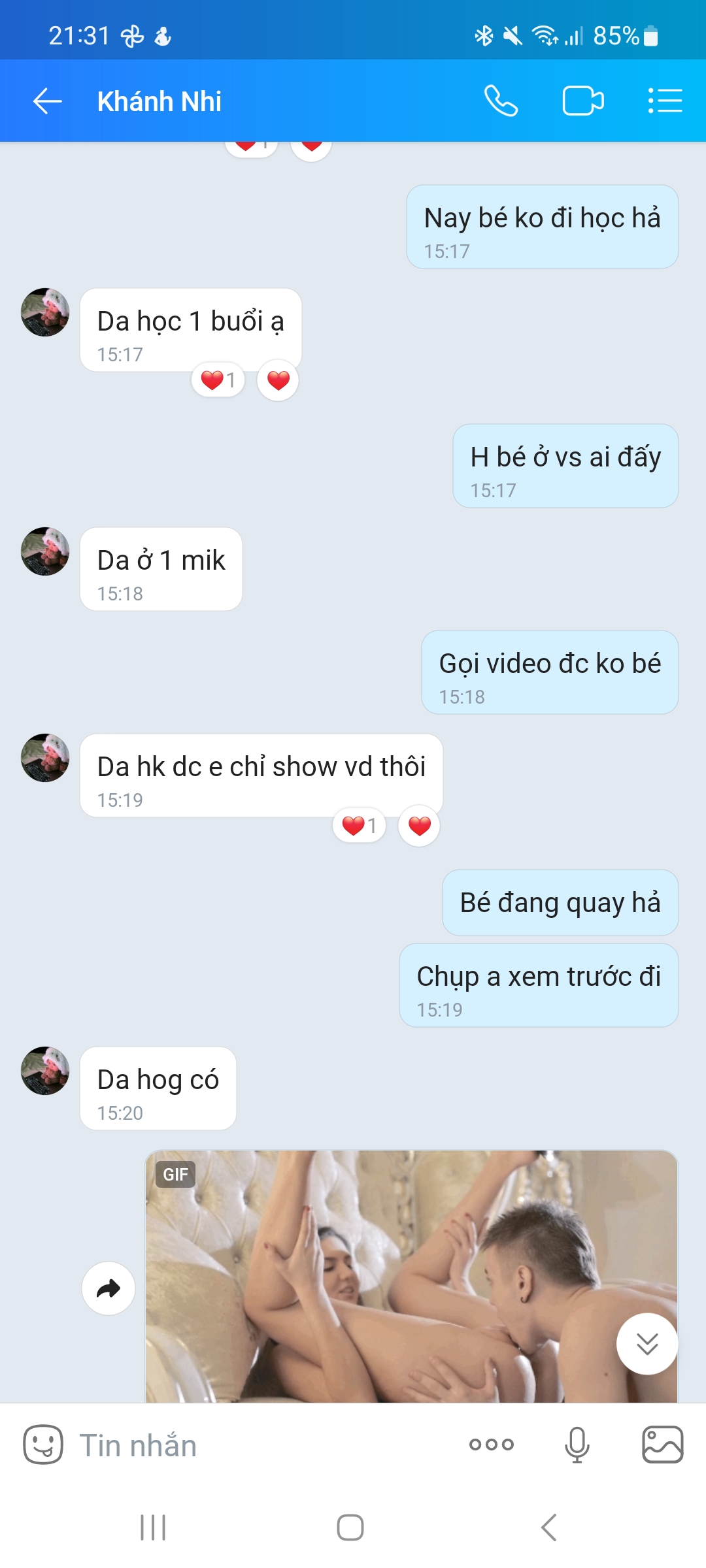This screenshot has height=1568, width=706.
Task: Start a video call with Khánh Nhi
Action: tap(582, 101)
